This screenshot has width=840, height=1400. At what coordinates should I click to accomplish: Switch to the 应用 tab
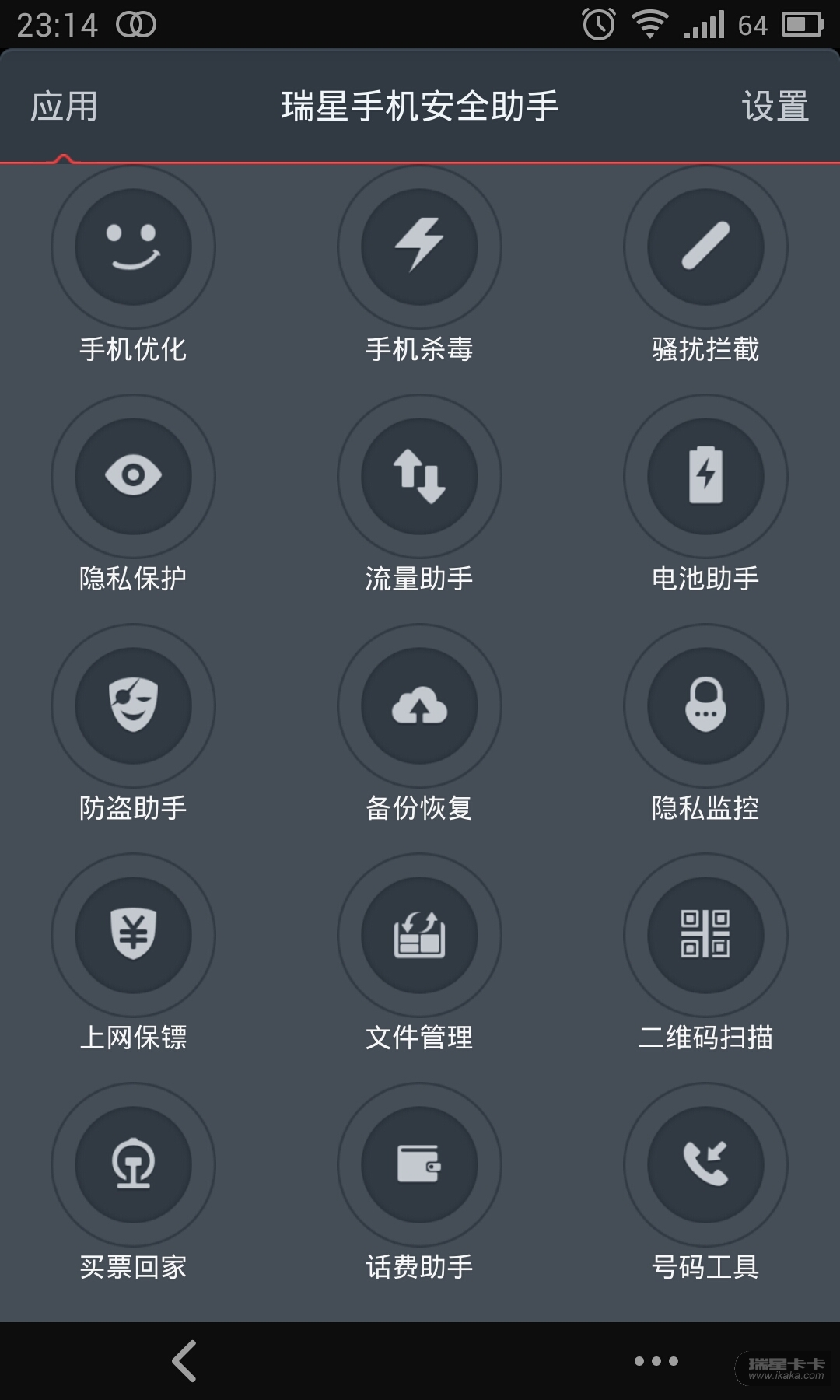64,107
